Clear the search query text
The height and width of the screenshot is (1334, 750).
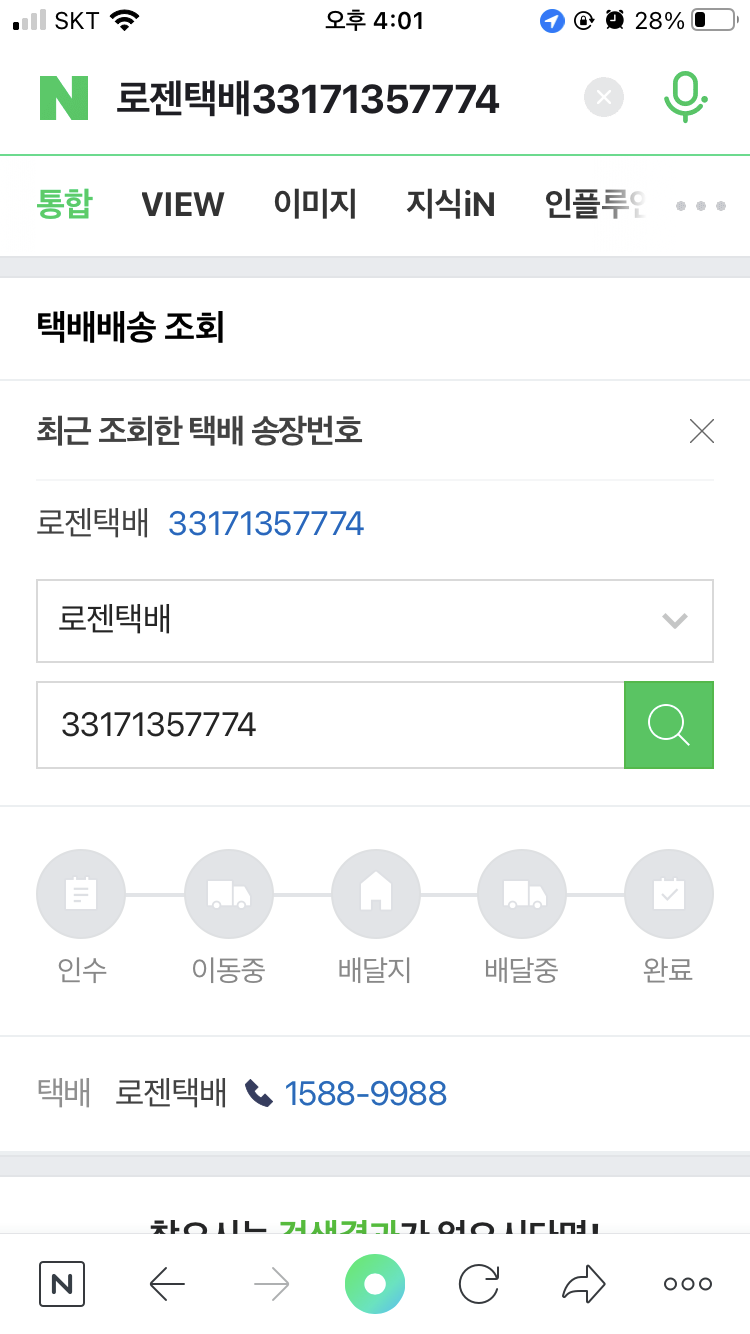[x=603, y=98]
